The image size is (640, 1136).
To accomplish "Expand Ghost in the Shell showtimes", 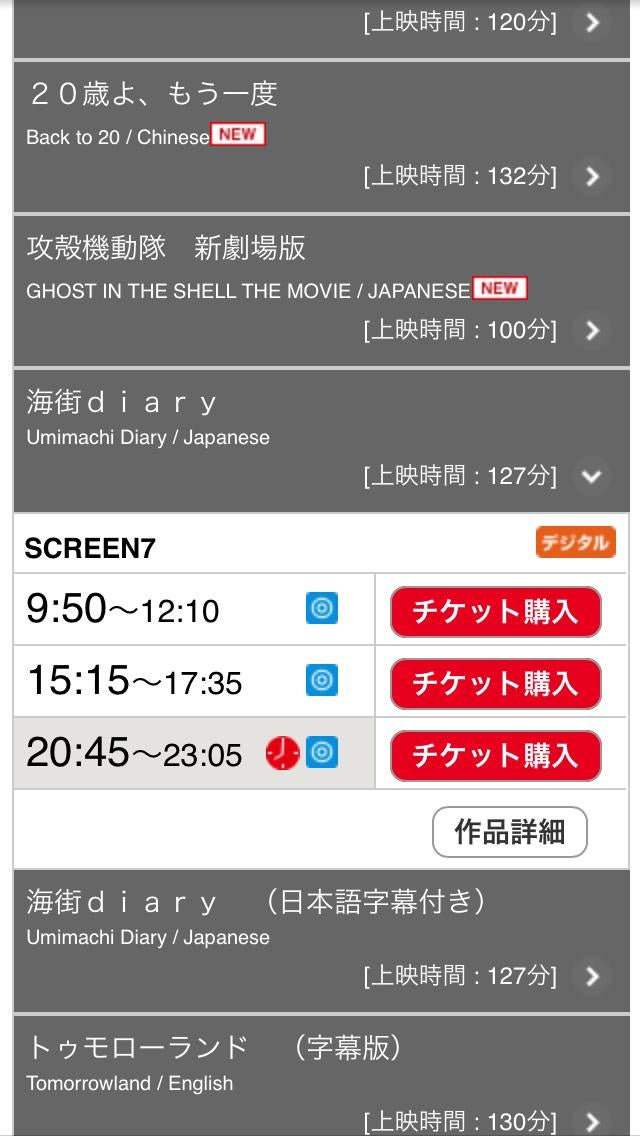I will click(x=592, y=329).
